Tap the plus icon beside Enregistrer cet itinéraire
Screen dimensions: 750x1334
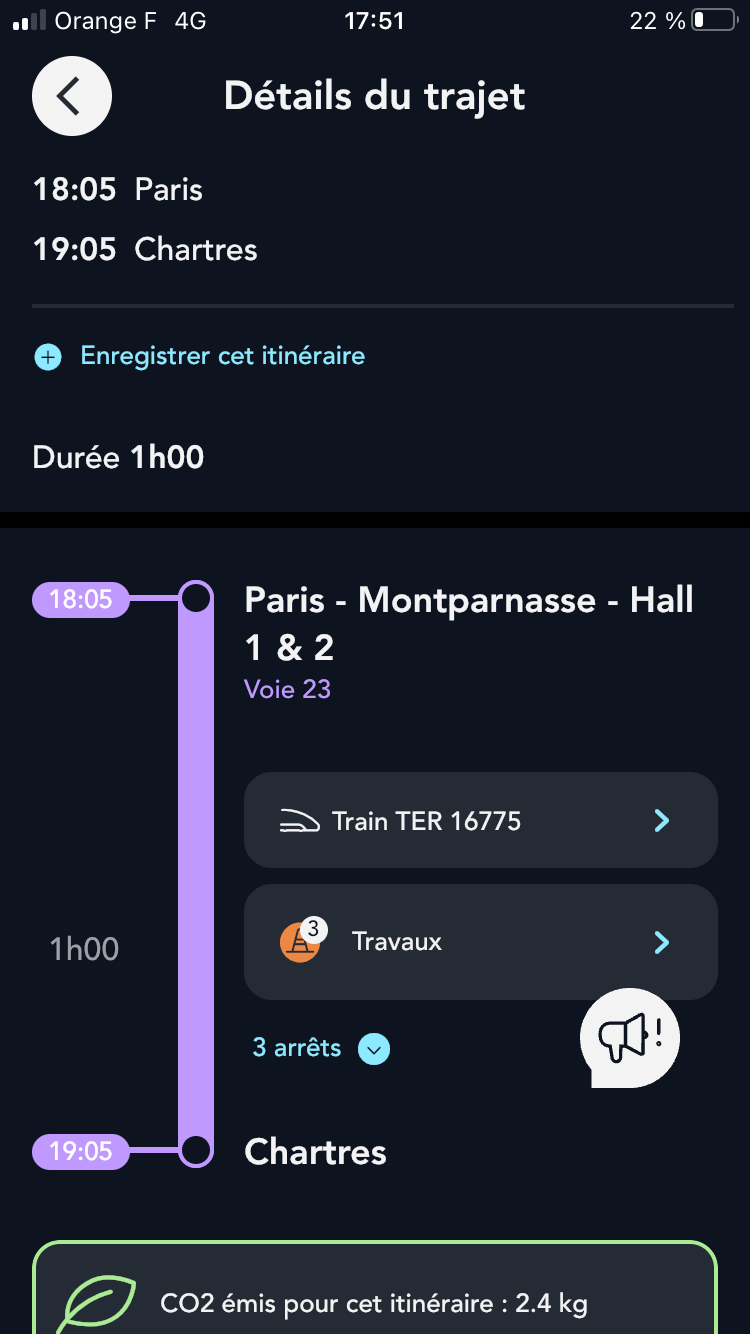[48, 356]
